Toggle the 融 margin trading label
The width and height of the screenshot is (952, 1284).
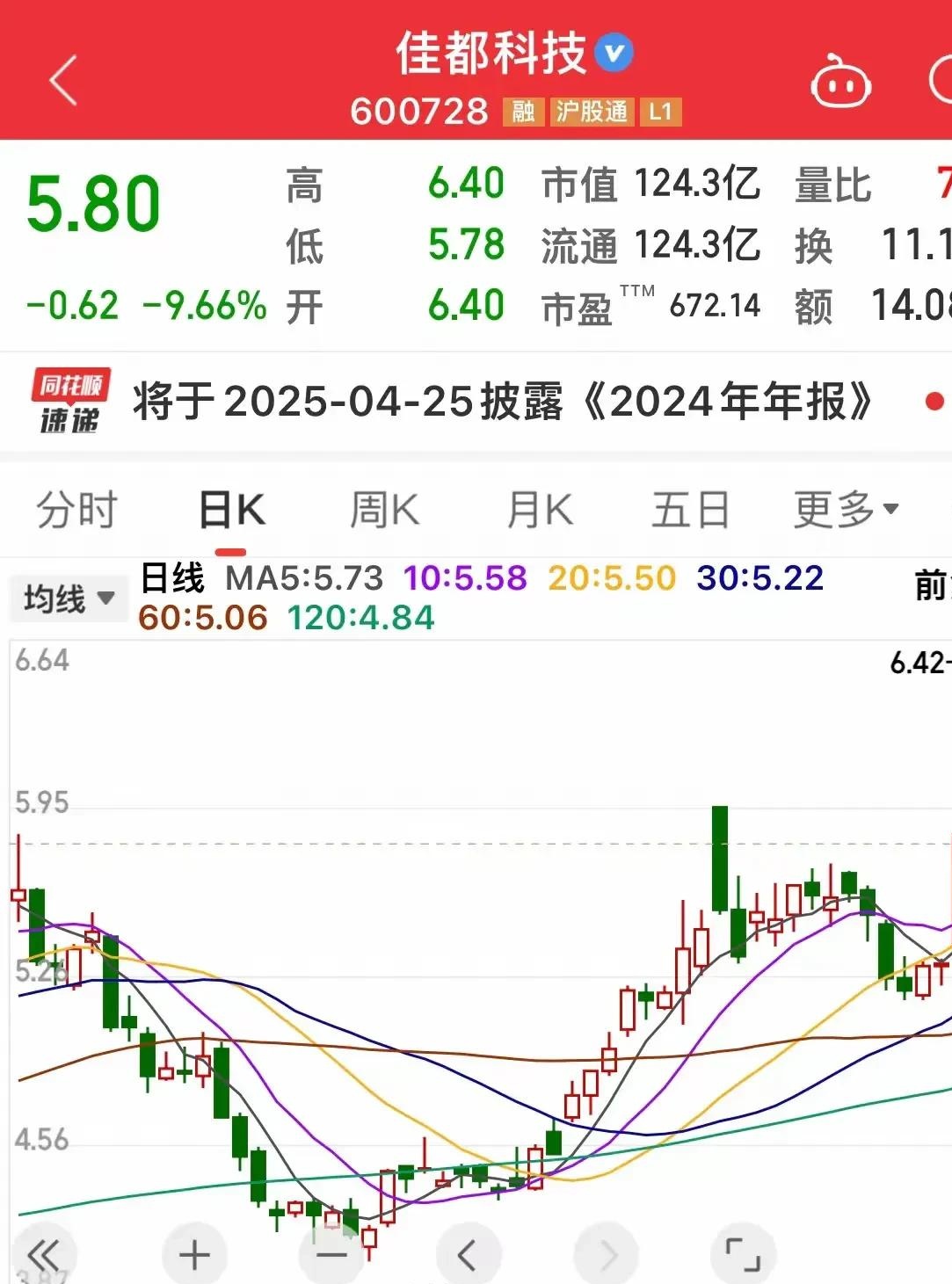522,112
